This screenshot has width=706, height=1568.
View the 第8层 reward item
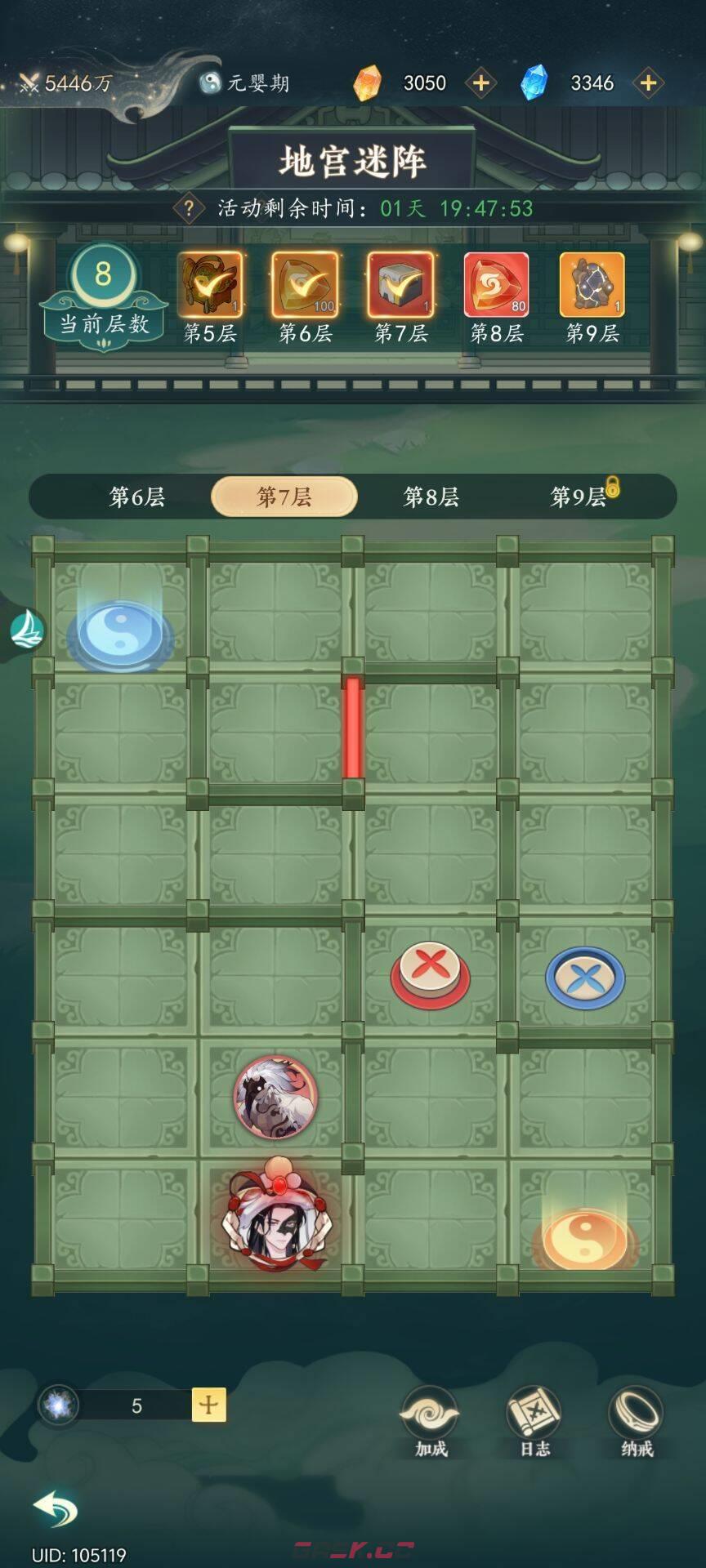496,284
